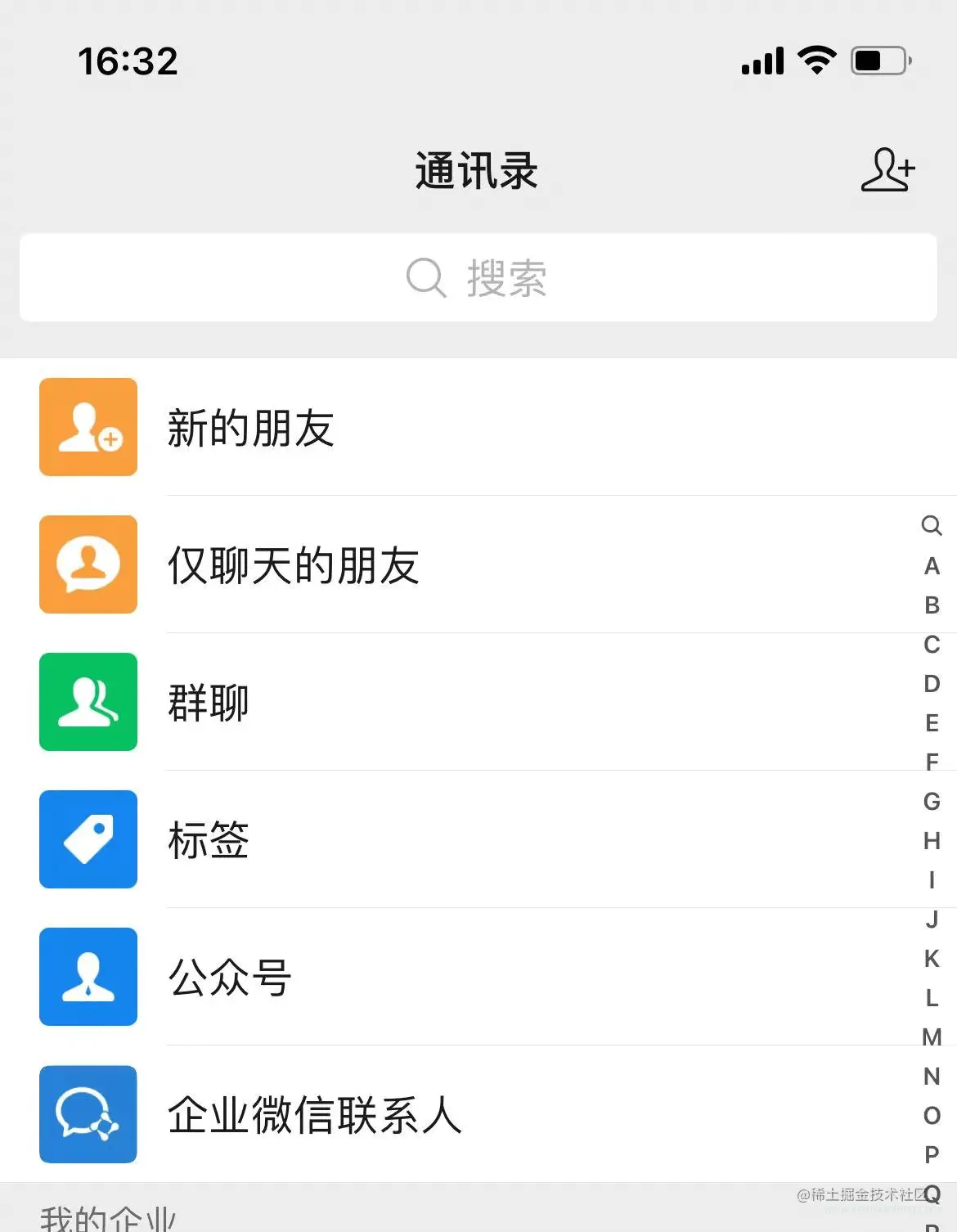The width and height of the screenshot is (957, 1232).
Task: Jump to letter K in index
Action: point(932,959)
